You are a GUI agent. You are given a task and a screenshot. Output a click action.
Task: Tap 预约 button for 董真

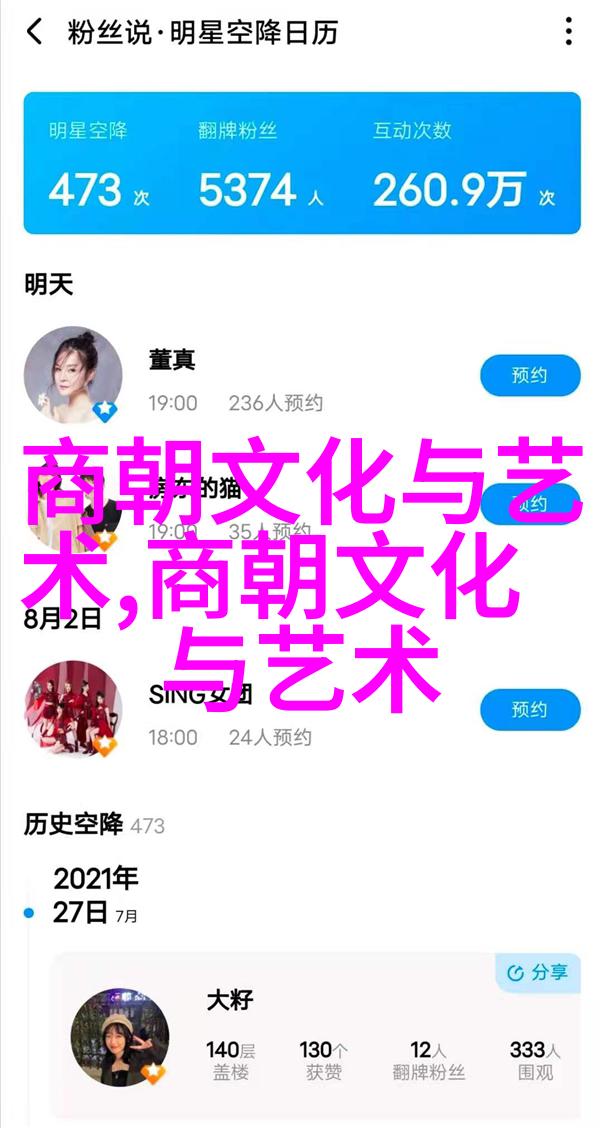[530, 376]
